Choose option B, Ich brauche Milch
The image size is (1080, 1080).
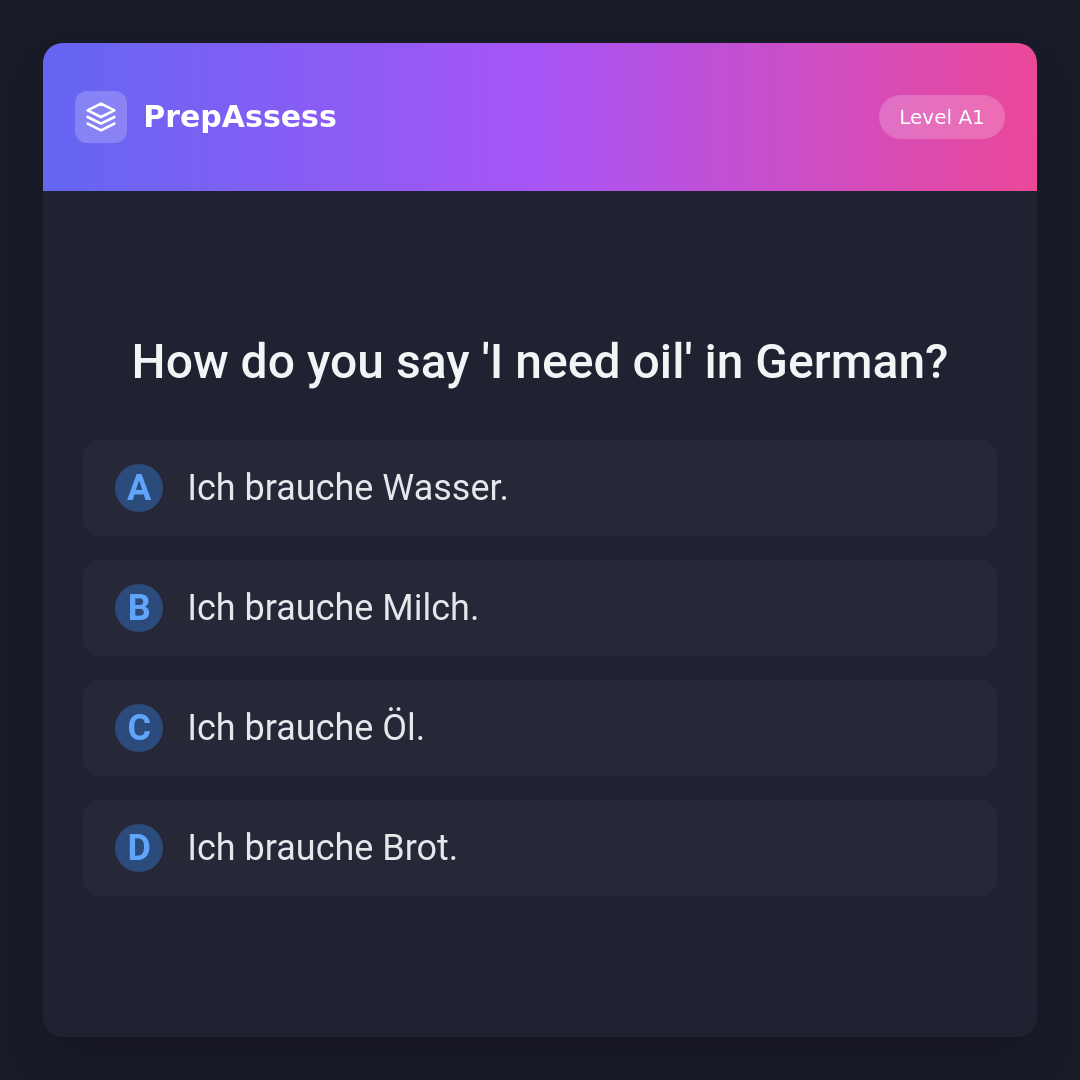pos(540,608)
